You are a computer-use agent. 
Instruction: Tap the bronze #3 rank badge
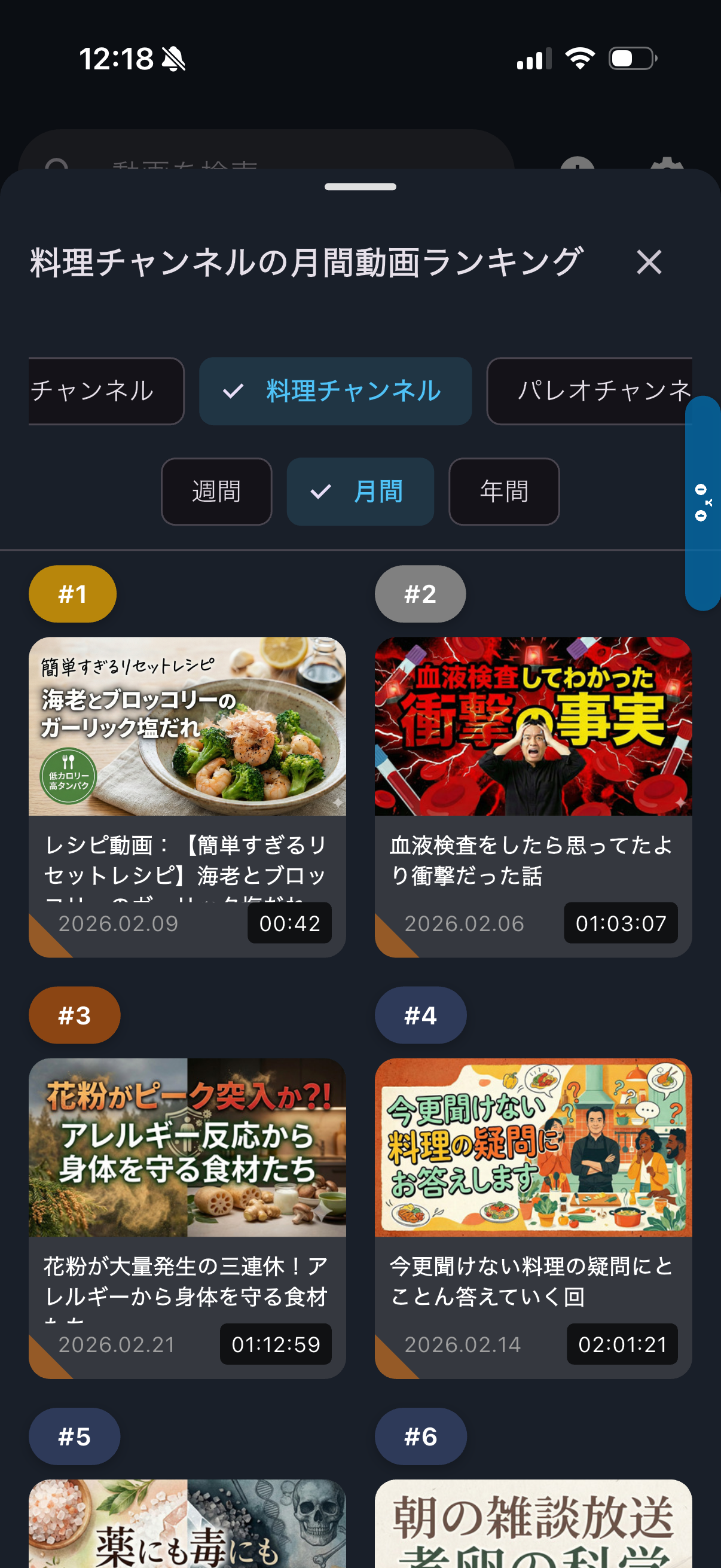click(74, 1015)
